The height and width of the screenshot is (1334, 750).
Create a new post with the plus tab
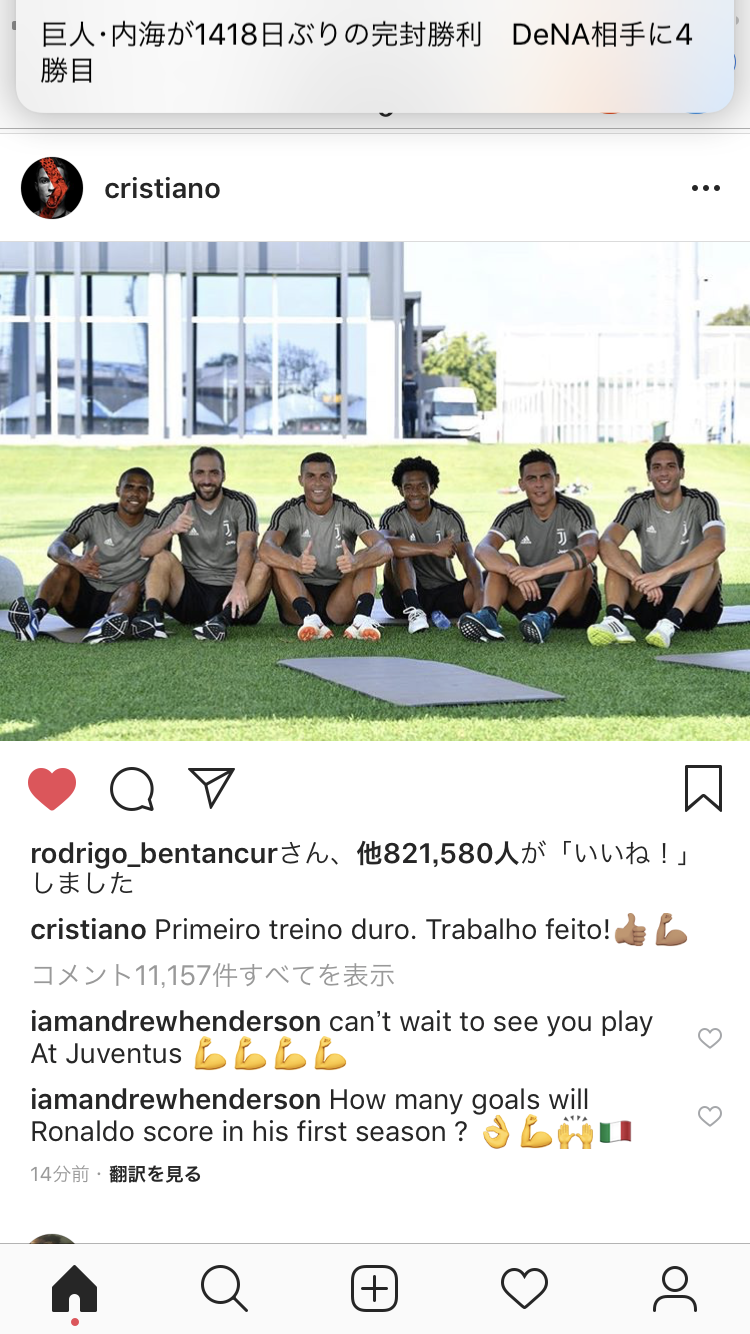coord(375,1289)
